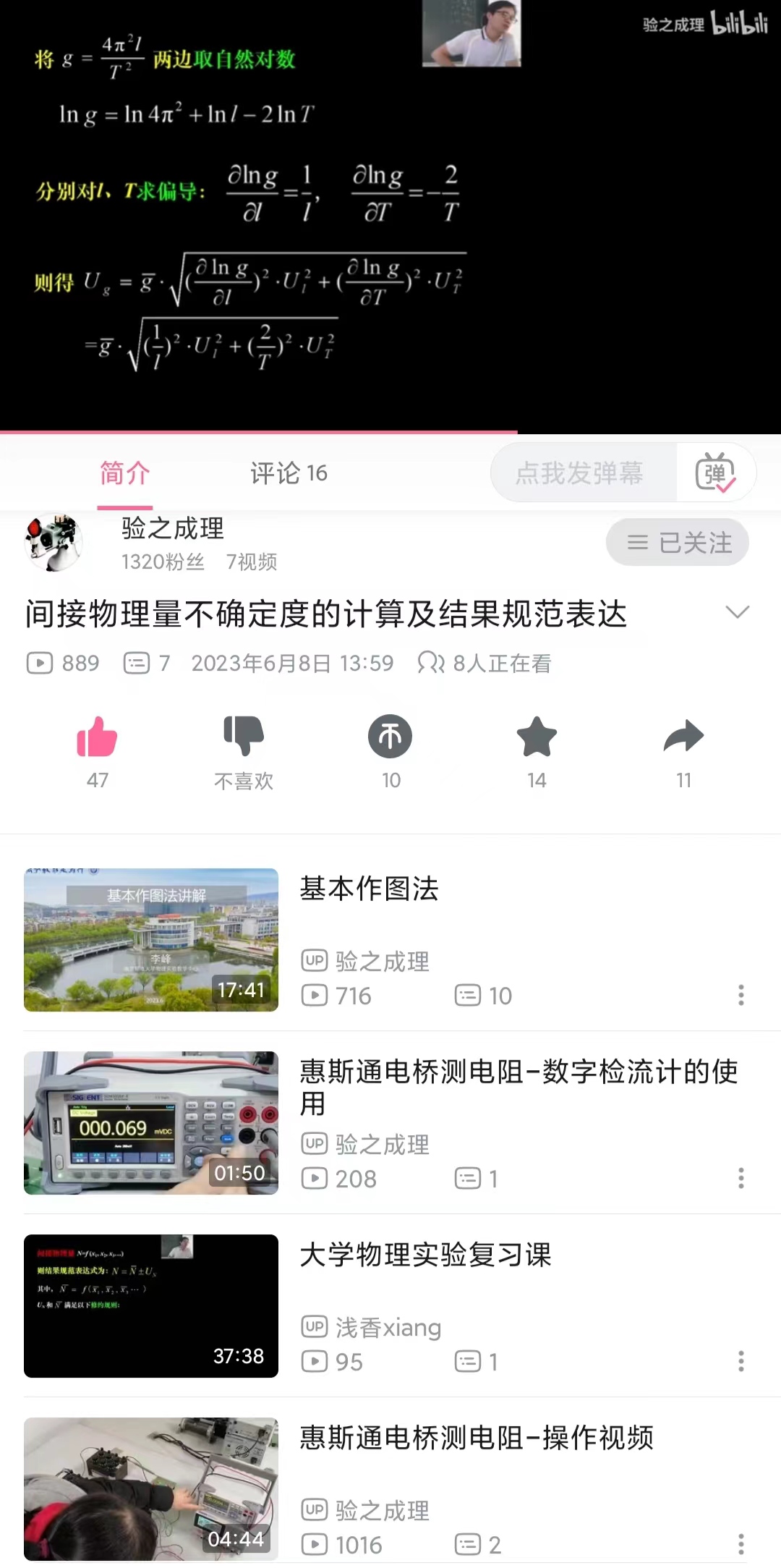781x1568 pixels.
Task: Tap the 已关注 follow button
Action: [x=678, y=543]
